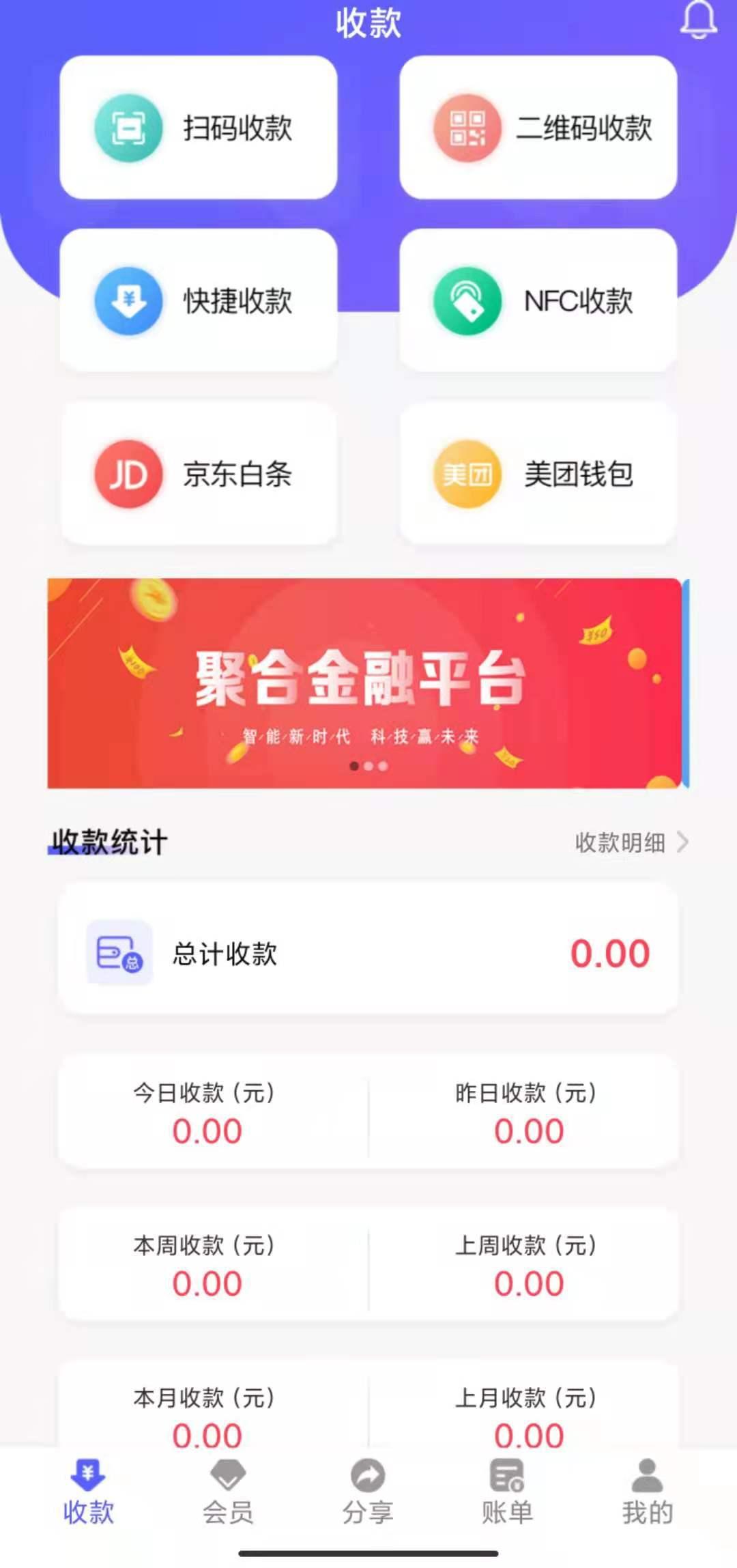Select 快捷收款 quick collection
Viewport: 737px width, 1568px height.
(x=198, y=300)
